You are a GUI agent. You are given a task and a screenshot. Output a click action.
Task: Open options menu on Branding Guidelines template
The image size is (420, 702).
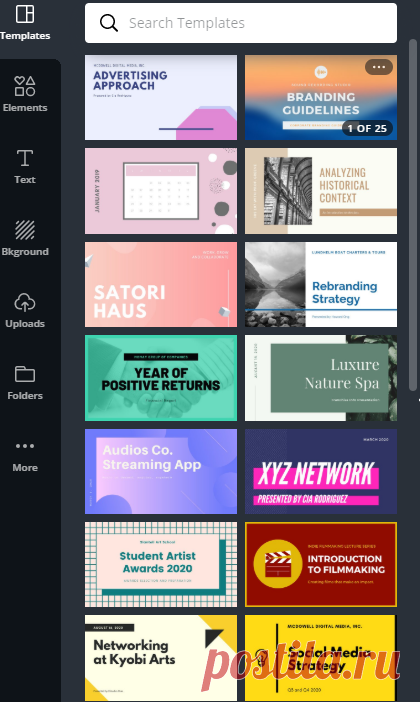click(x=379, y=67)
